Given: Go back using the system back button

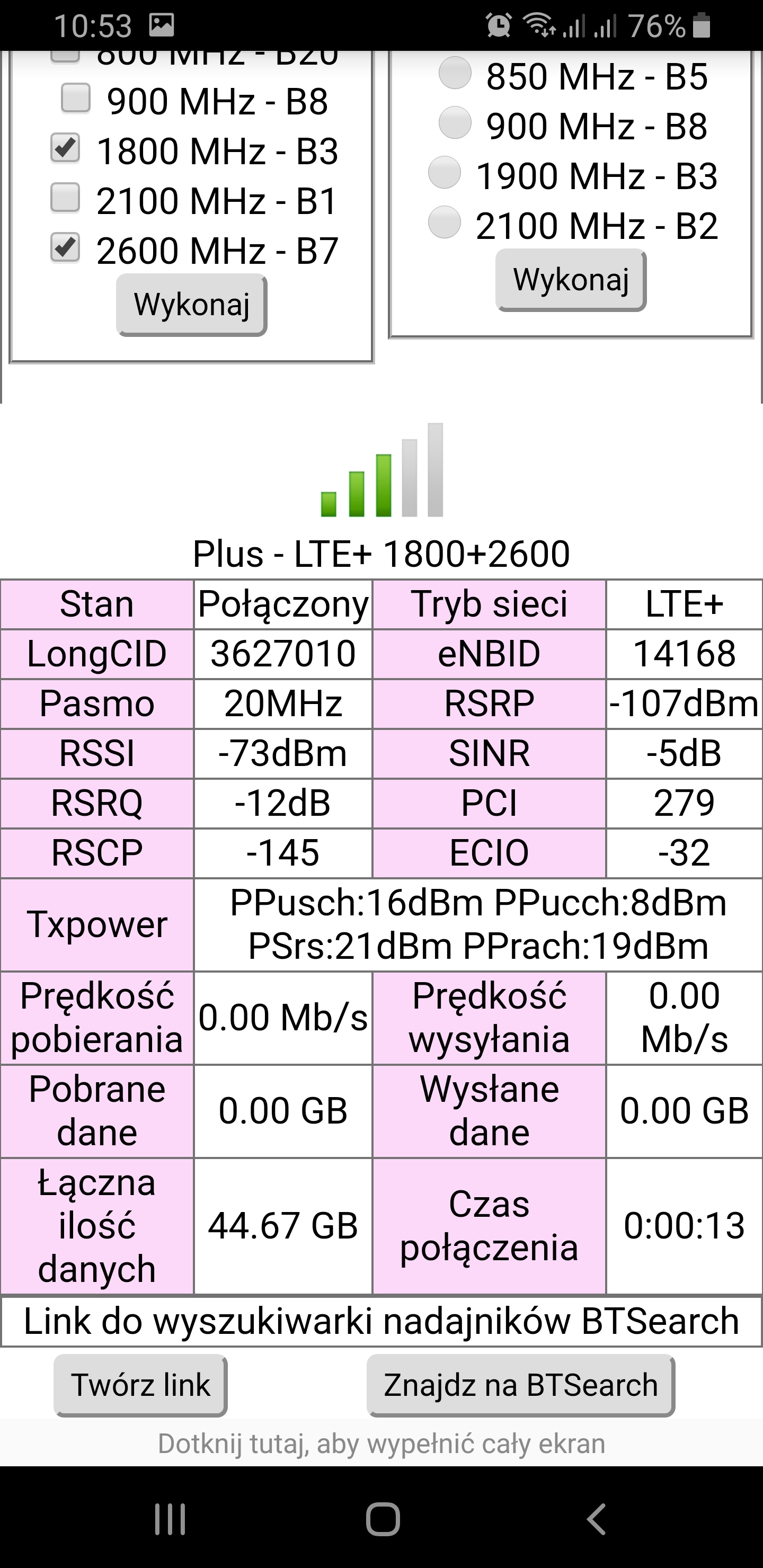Looking at the screenshot, I should (596, 1519).
